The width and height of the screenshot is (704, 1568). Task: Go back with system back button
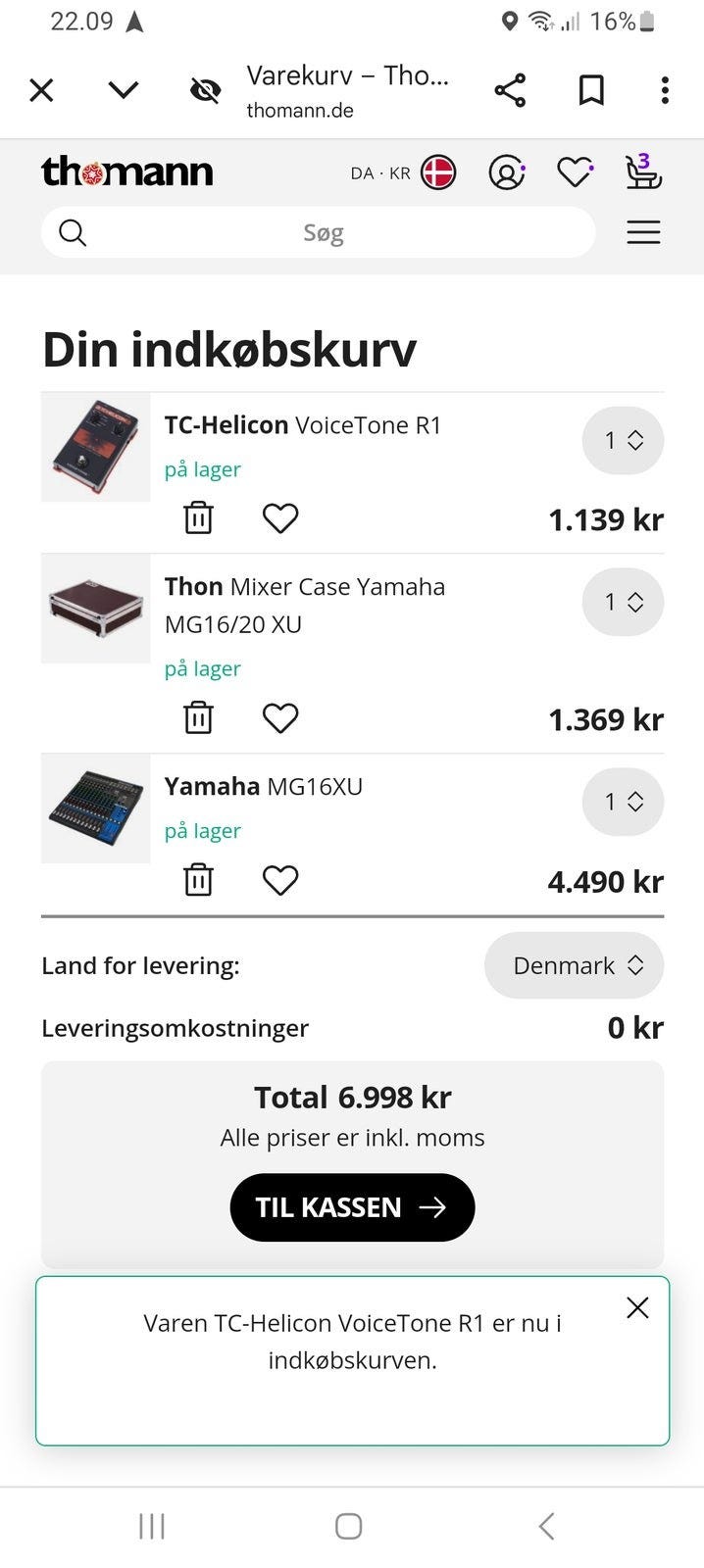click(546, 1526)
